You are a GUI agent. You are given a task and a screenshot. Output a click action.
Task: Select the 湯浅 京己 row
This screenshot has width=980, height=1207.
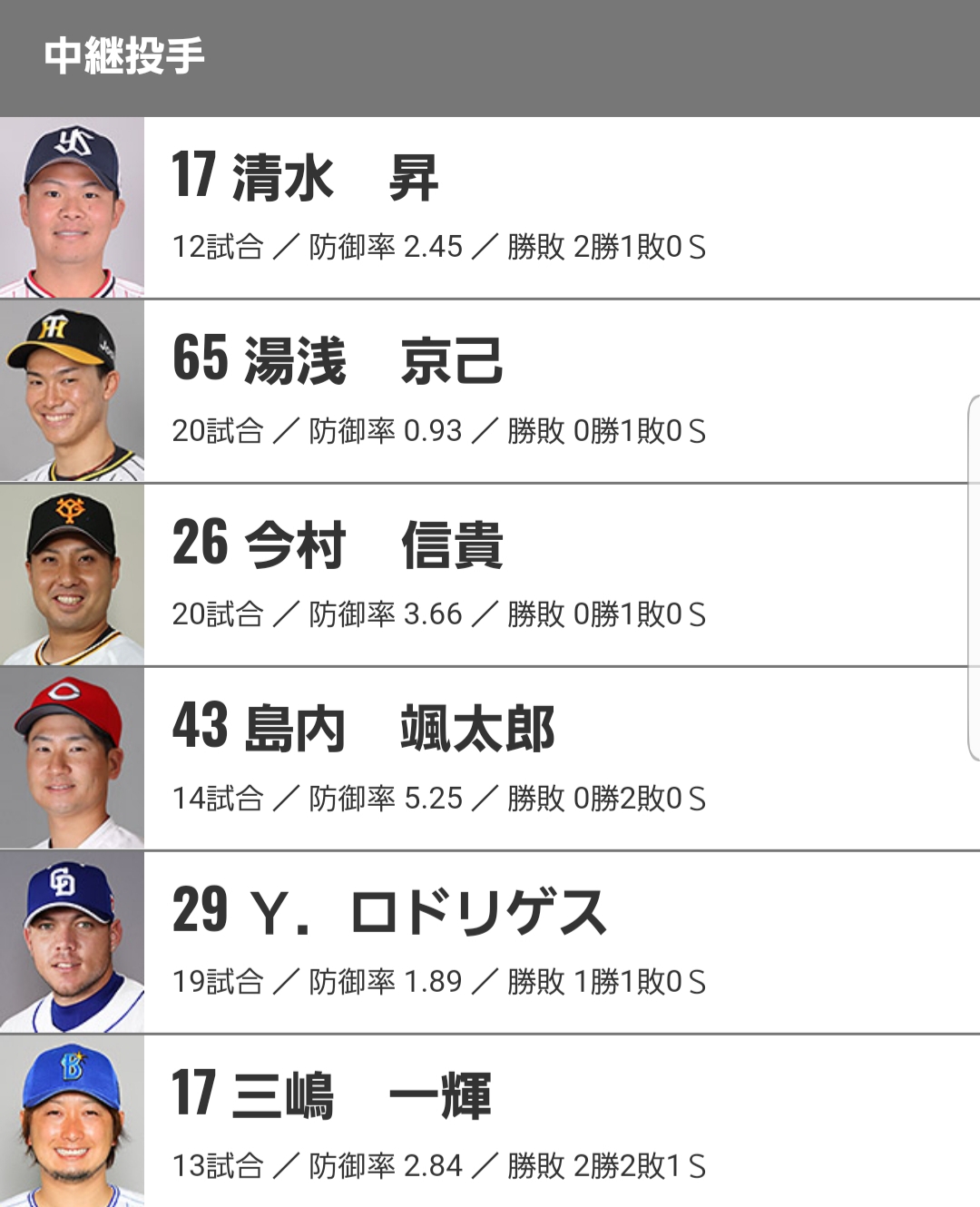pos(490,391)
